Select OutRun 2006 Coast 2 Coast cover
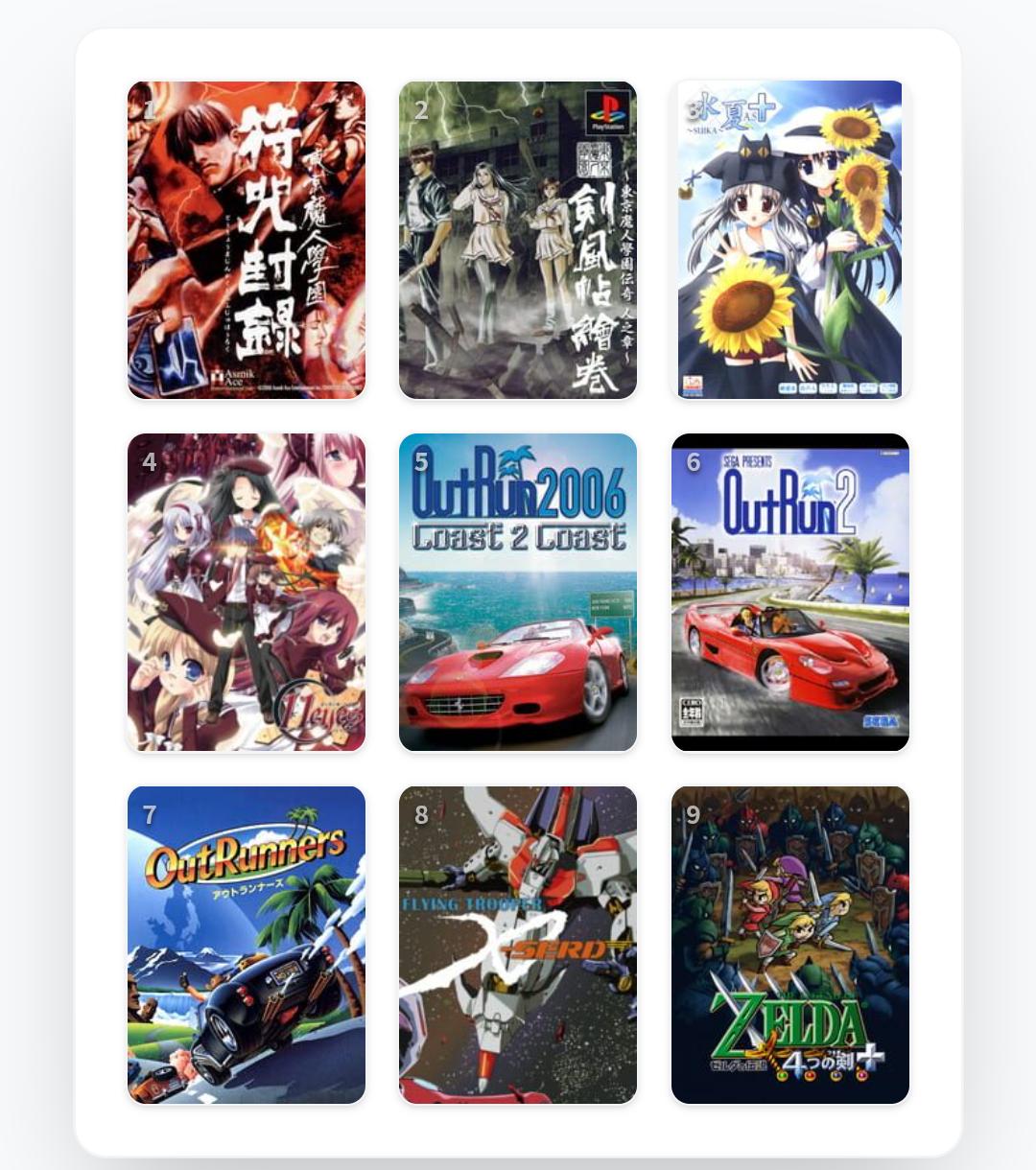1036x1170 pixels. 518,592
